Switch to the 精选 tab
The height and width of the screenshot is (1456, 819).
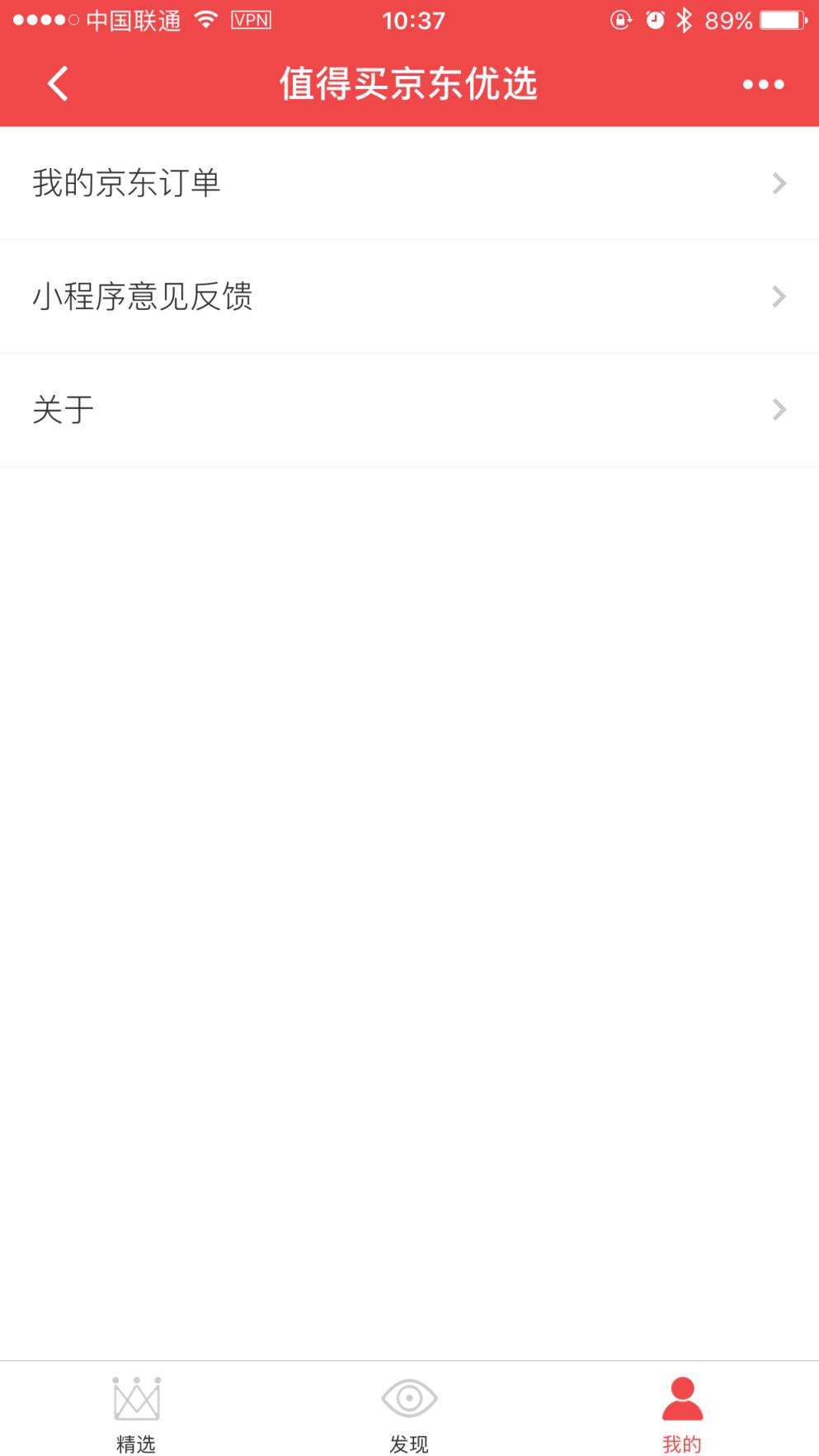pyautogui.click(x=137, y=1410)
